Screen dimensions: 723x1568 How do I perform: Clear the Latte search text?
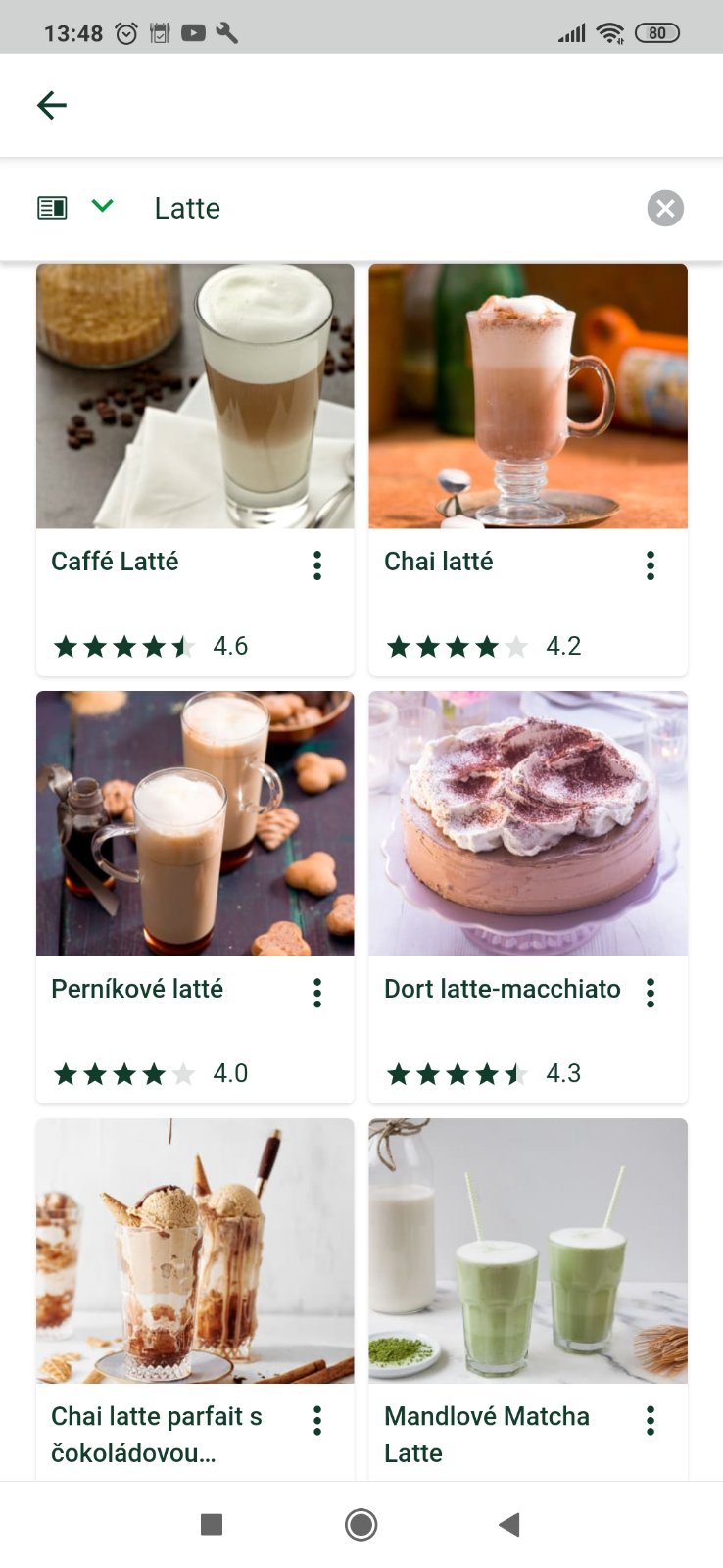(x=665, y=208)
